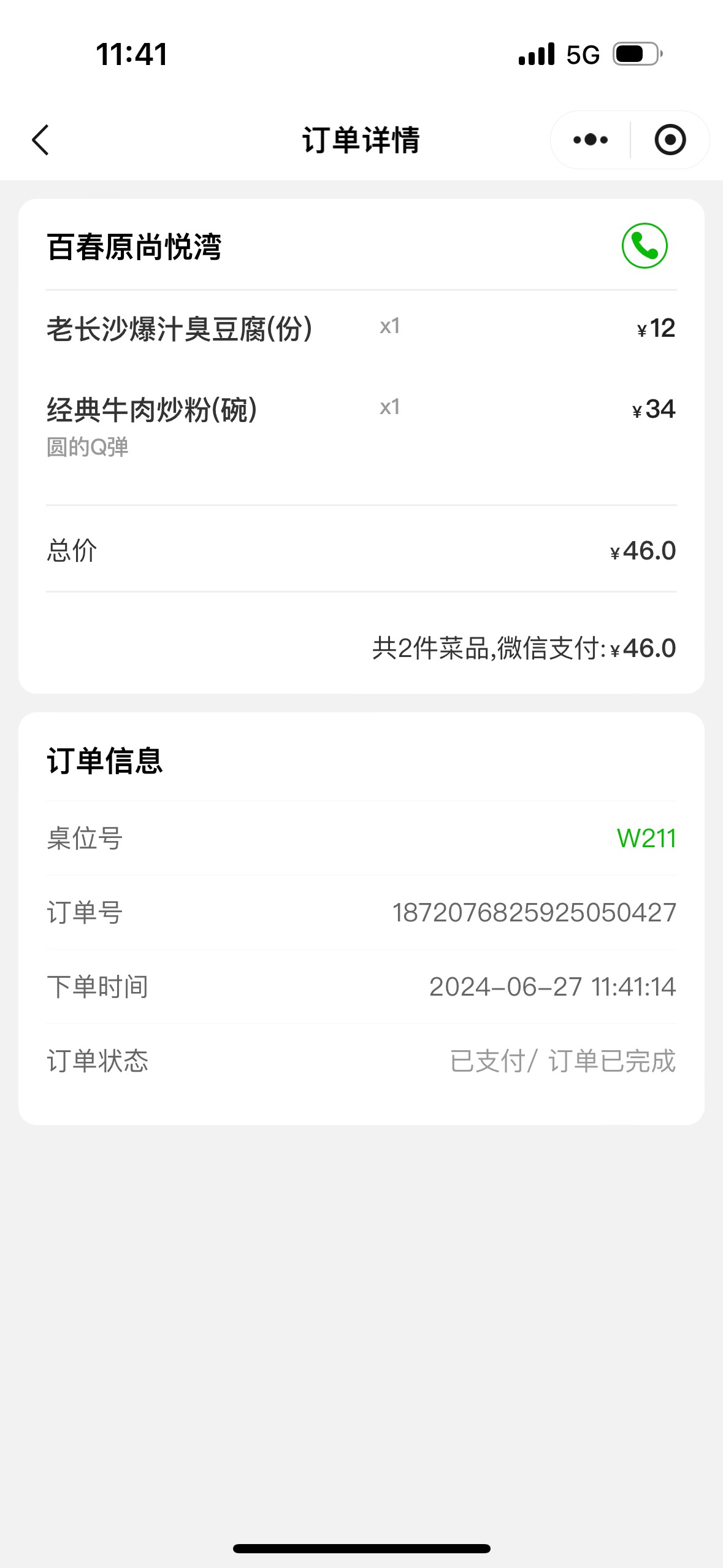This screenshot has height=1568, width=723.
Task: Go back using the top-left arrow
Action: point(40,140)
